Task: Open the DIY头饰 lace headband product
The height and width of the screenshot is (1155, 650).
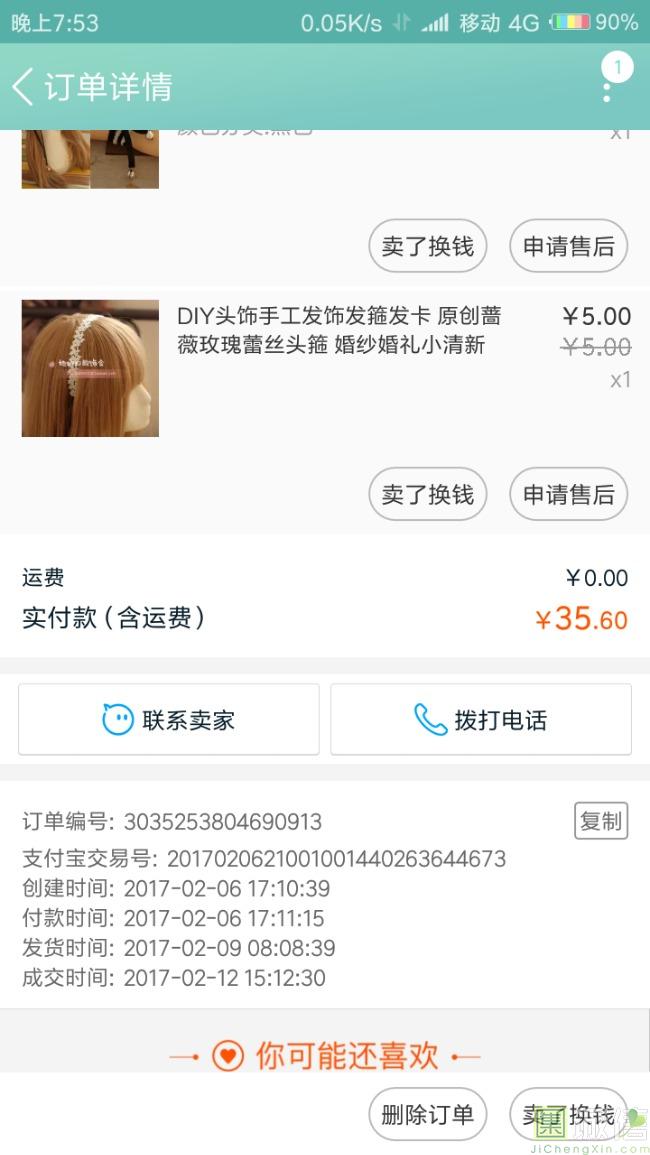Action: point(339,330)
